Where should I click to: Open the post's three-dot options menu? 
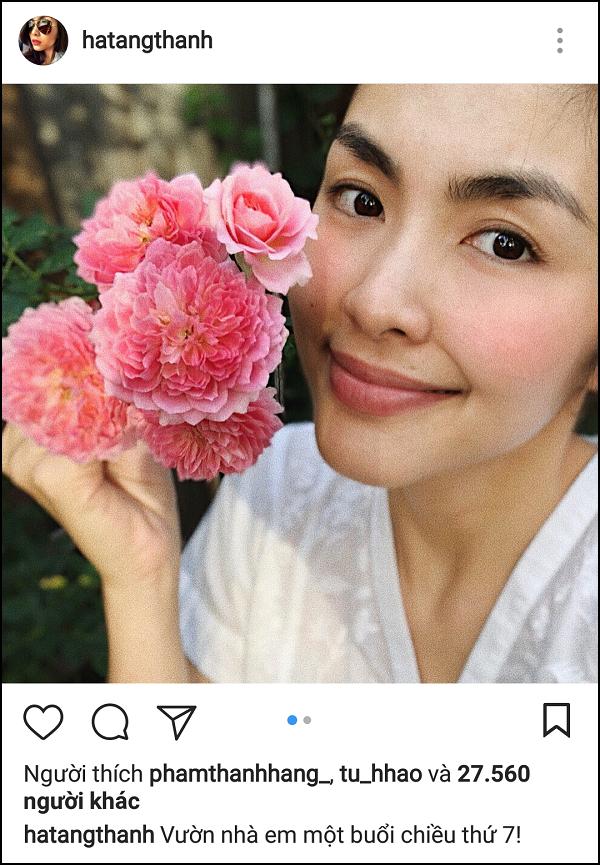click(x=559, y=41)
